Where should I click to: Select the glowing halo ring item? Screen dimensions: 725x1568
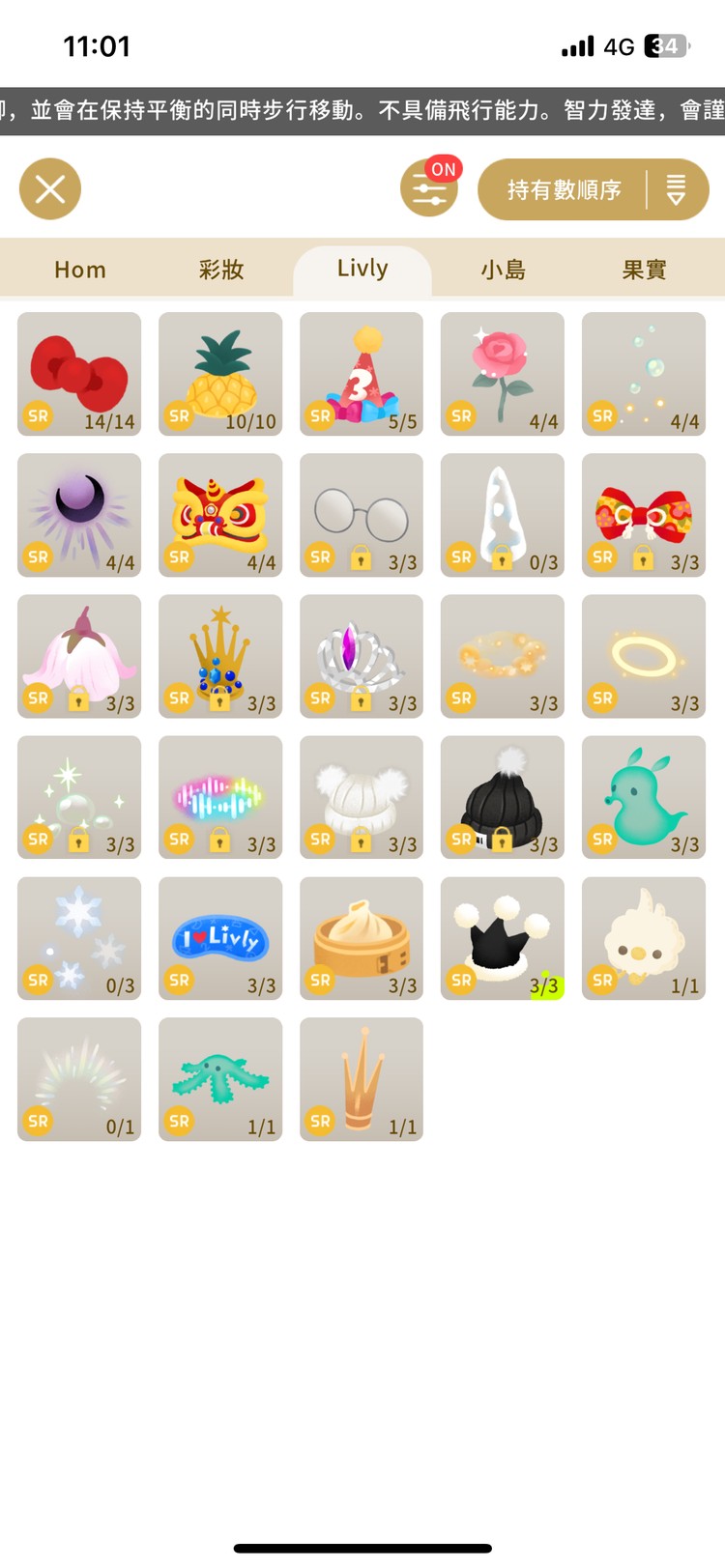(x=644, y=656)
